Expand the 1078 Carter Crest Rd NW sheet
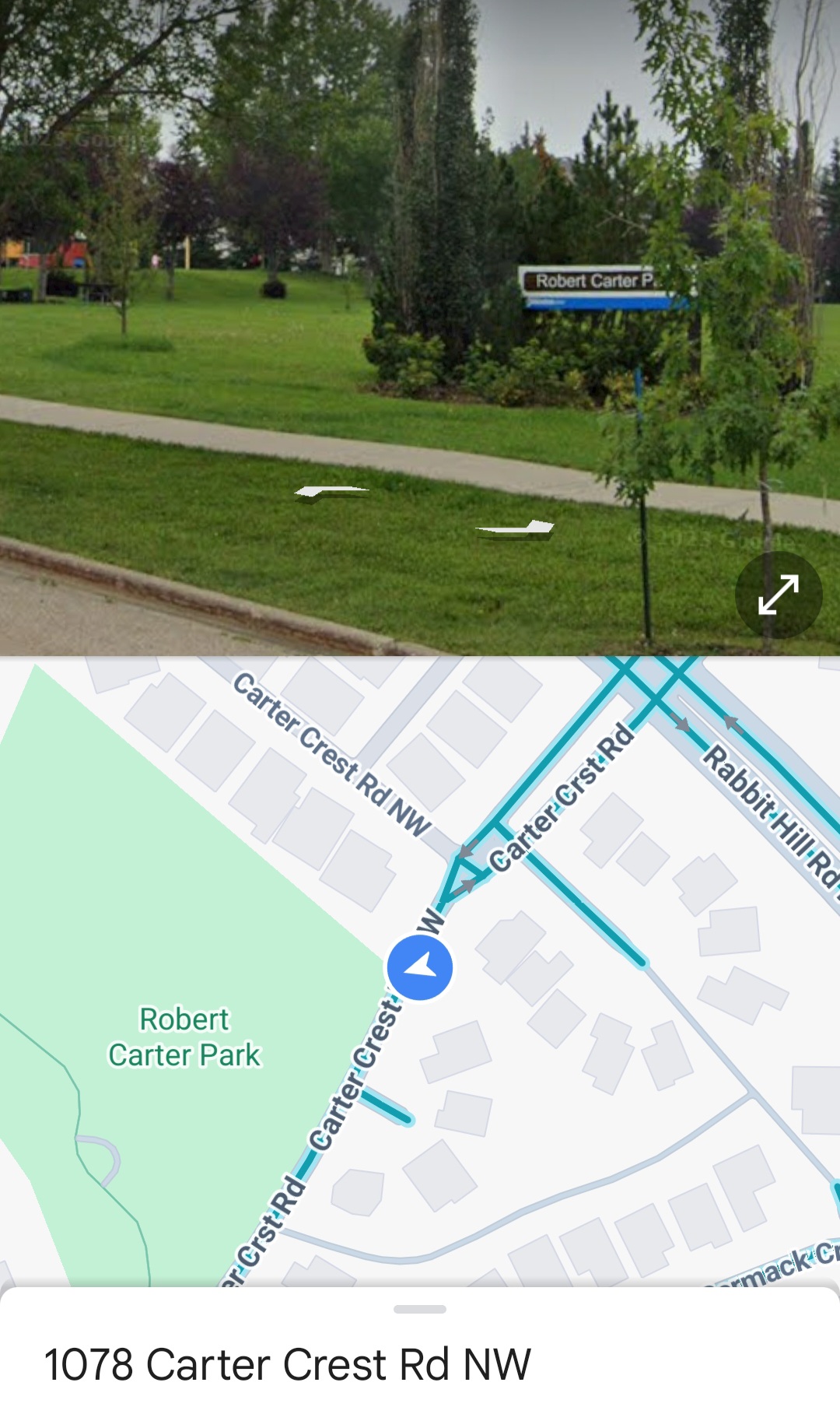This screenshot has width=840, height=1421. tap(420, 1309)
